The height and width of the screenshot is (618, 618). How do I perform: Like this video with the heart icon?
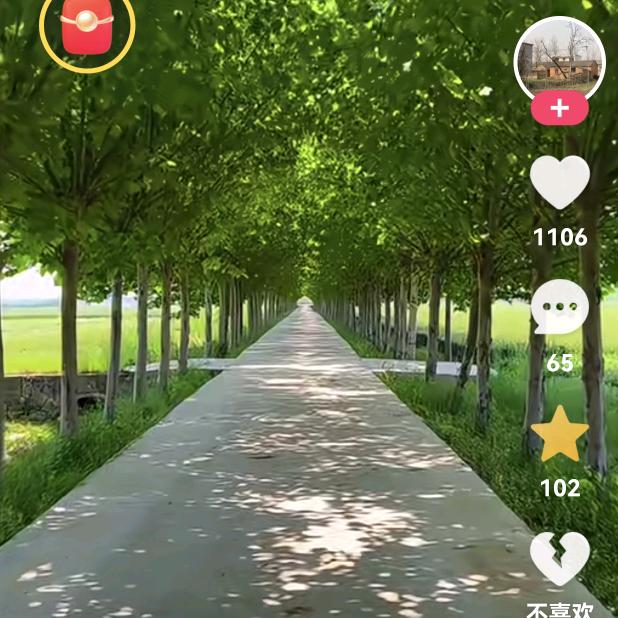560,182
